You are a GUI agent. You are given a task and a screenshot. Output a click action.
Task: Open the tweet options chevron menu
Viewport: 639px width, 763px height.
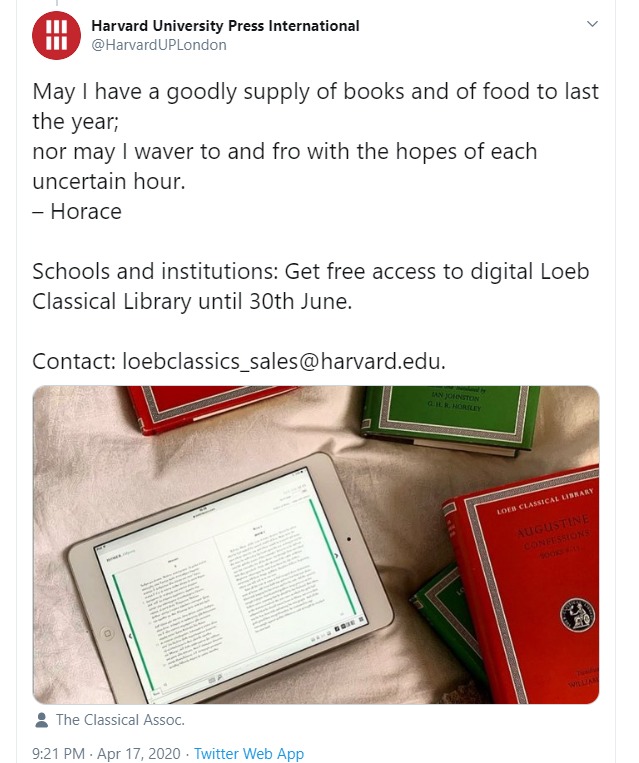[591, 23]
